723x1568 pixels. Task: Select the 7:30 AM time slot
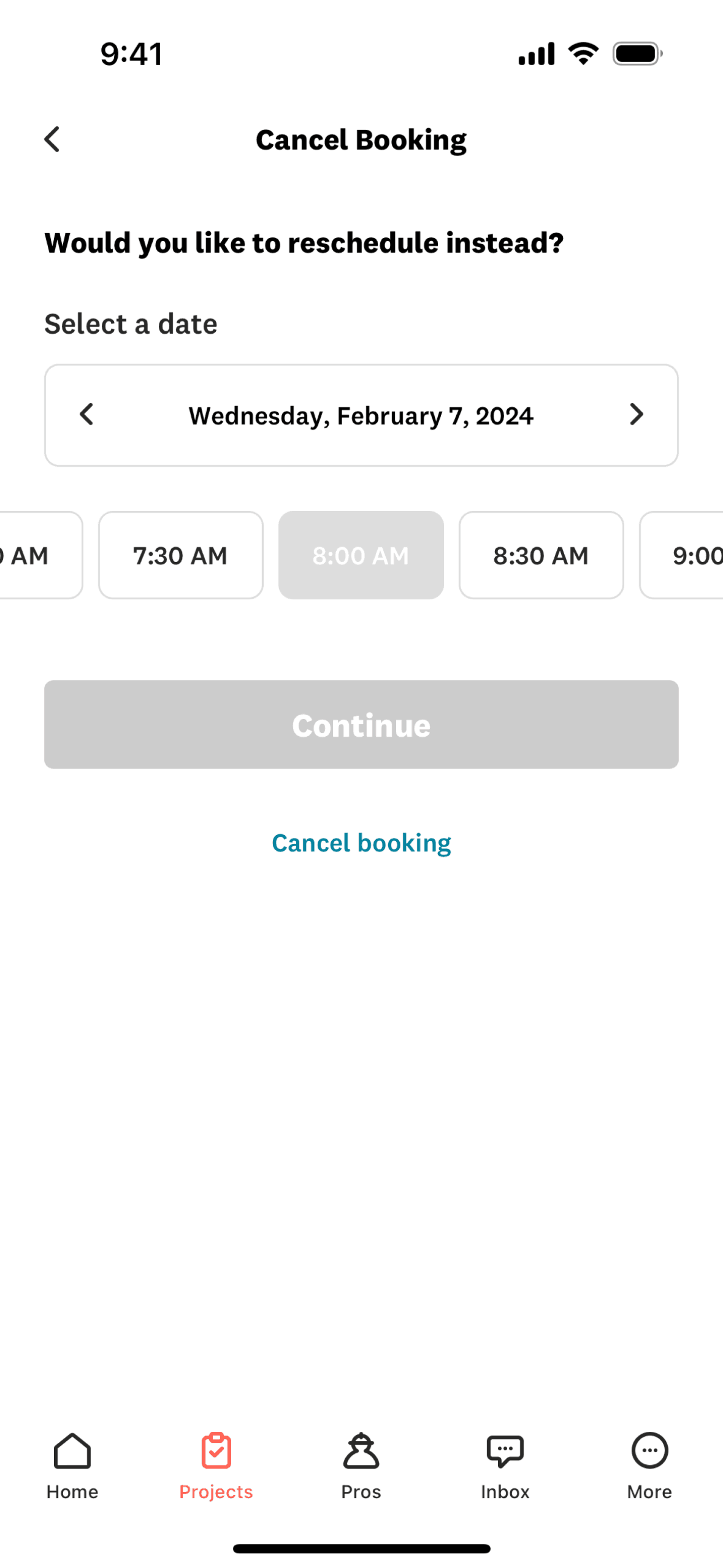pyautogui.click(x=180, y=555)
